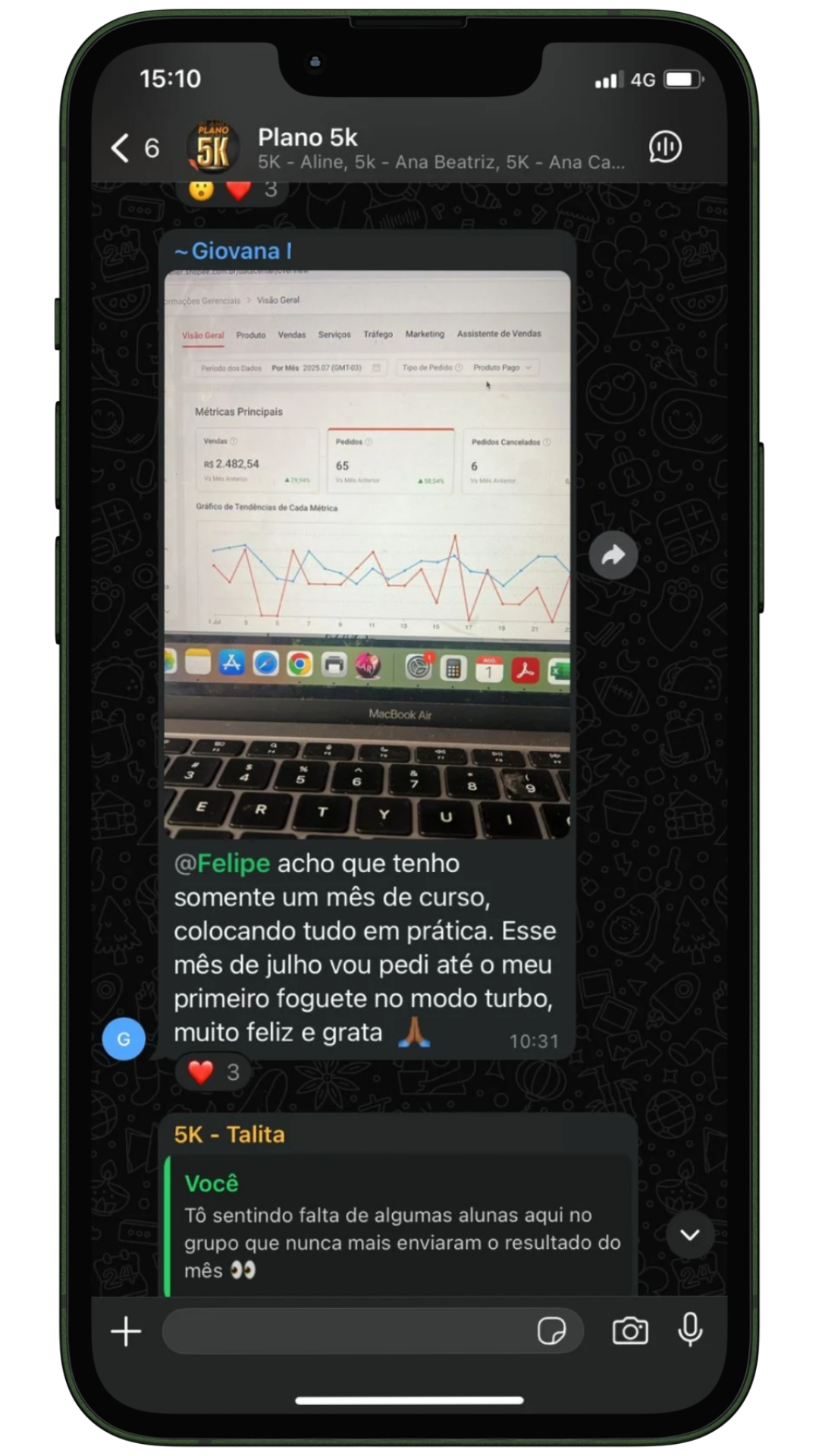Jump to the latest messages with chevron
The height and width of the screenshot is (1456, 819).
coord(689,1235)
